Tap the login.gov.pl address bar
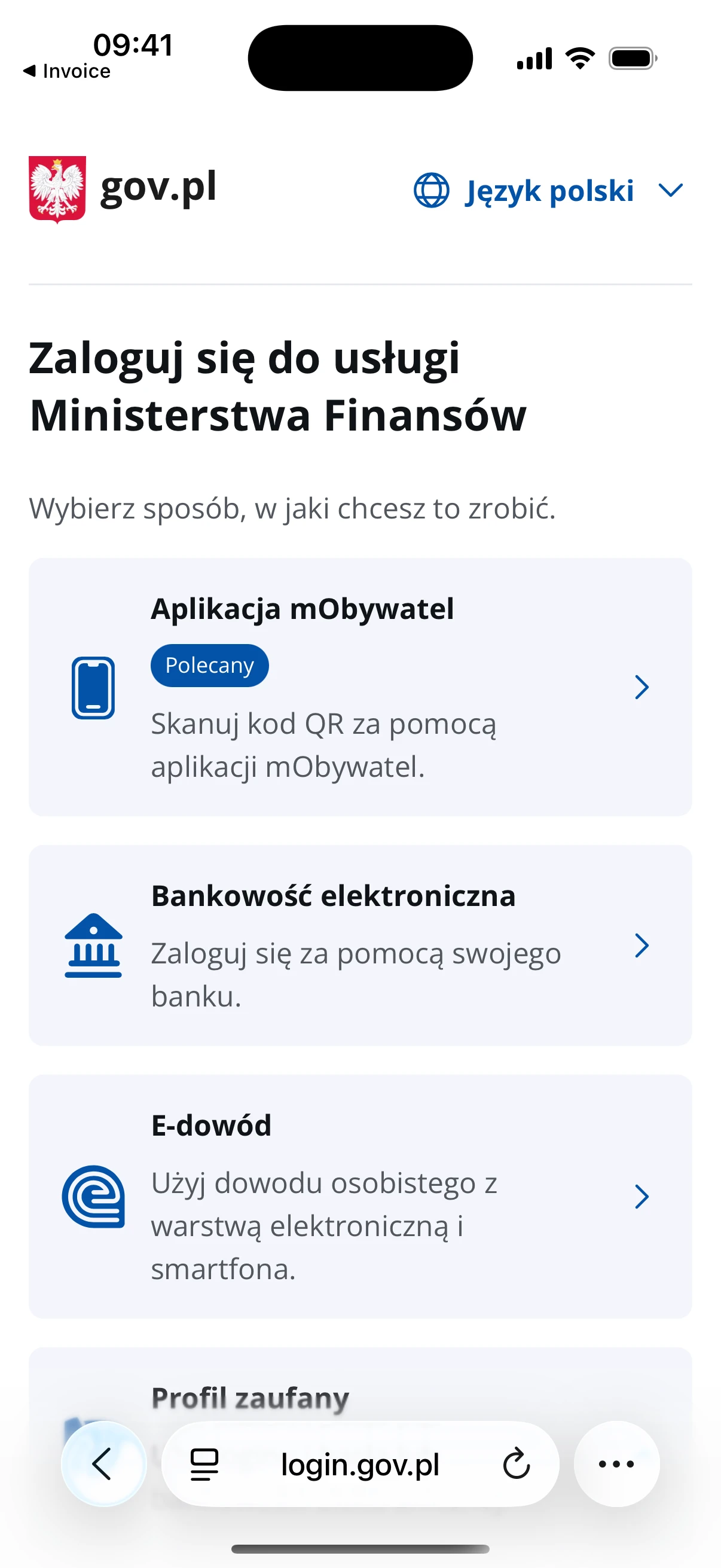 point(360,1465)
